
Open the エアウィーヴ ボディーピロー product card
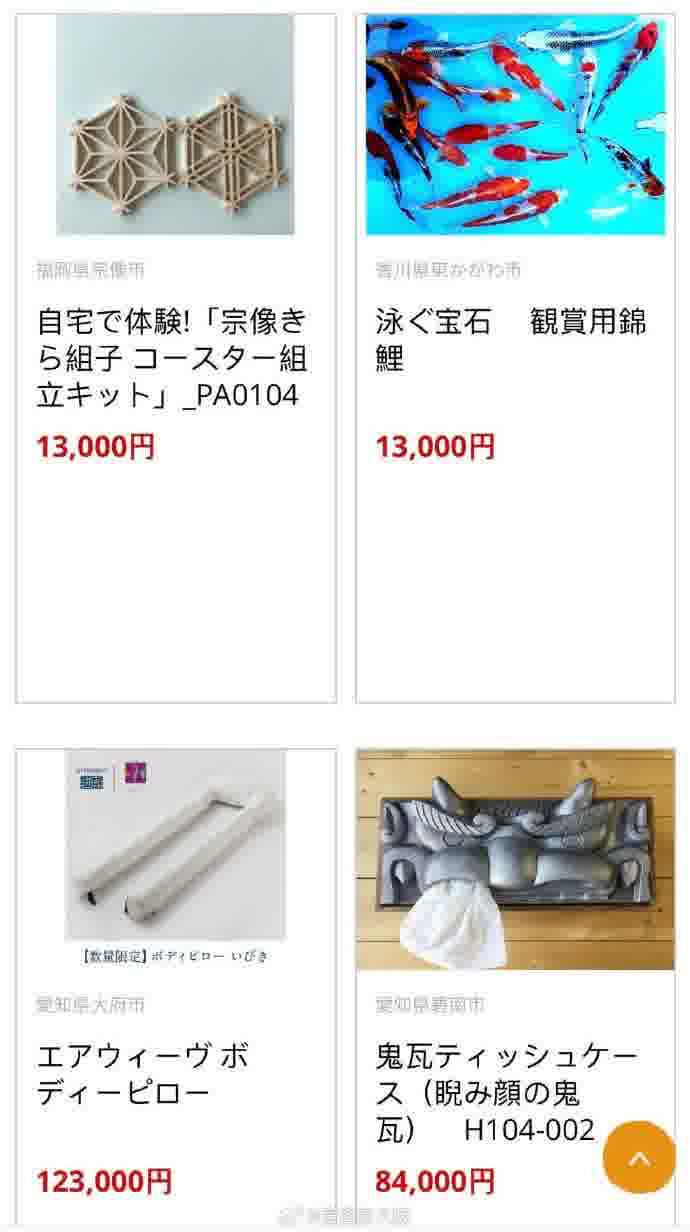175,1074
